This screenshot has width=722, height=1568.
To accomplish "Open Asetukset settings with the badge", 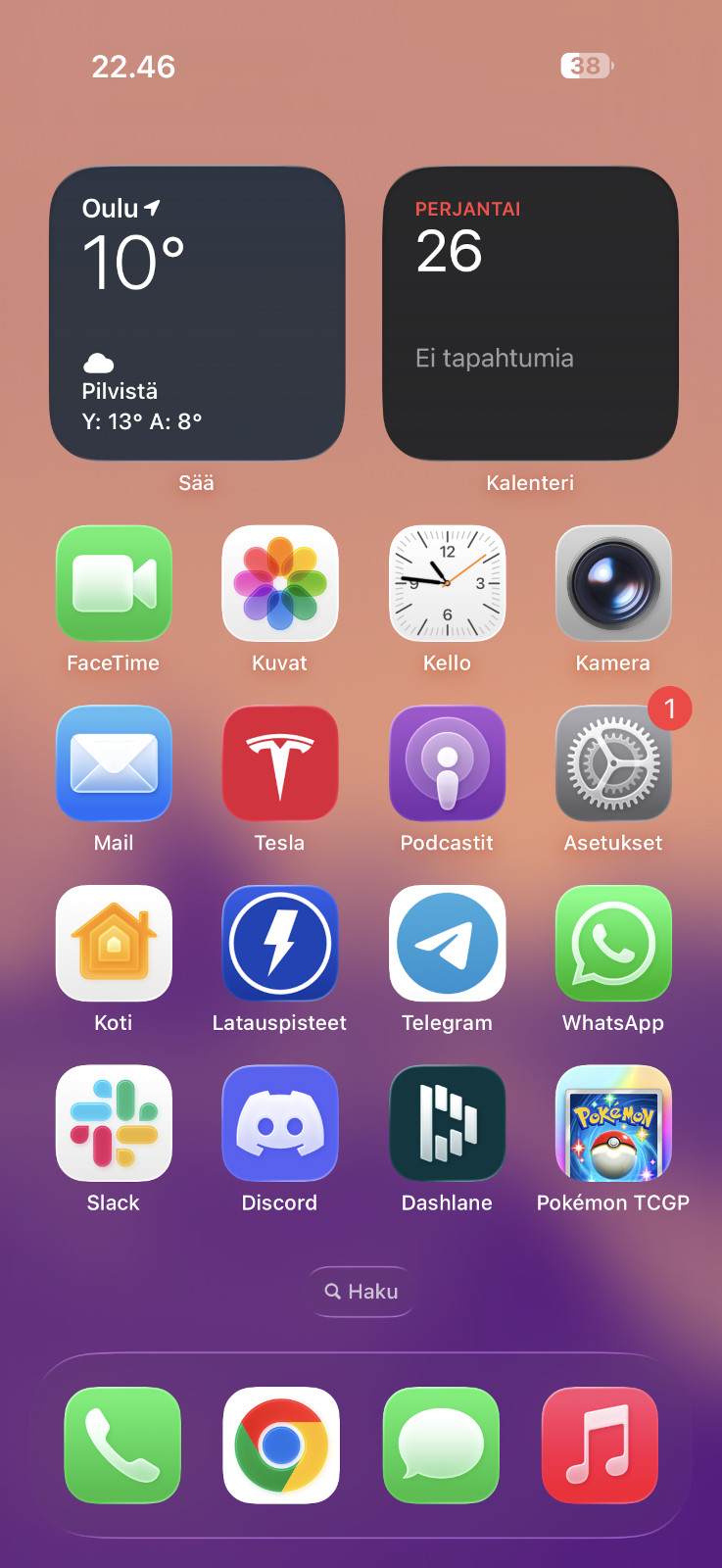I will click(613, 763).
